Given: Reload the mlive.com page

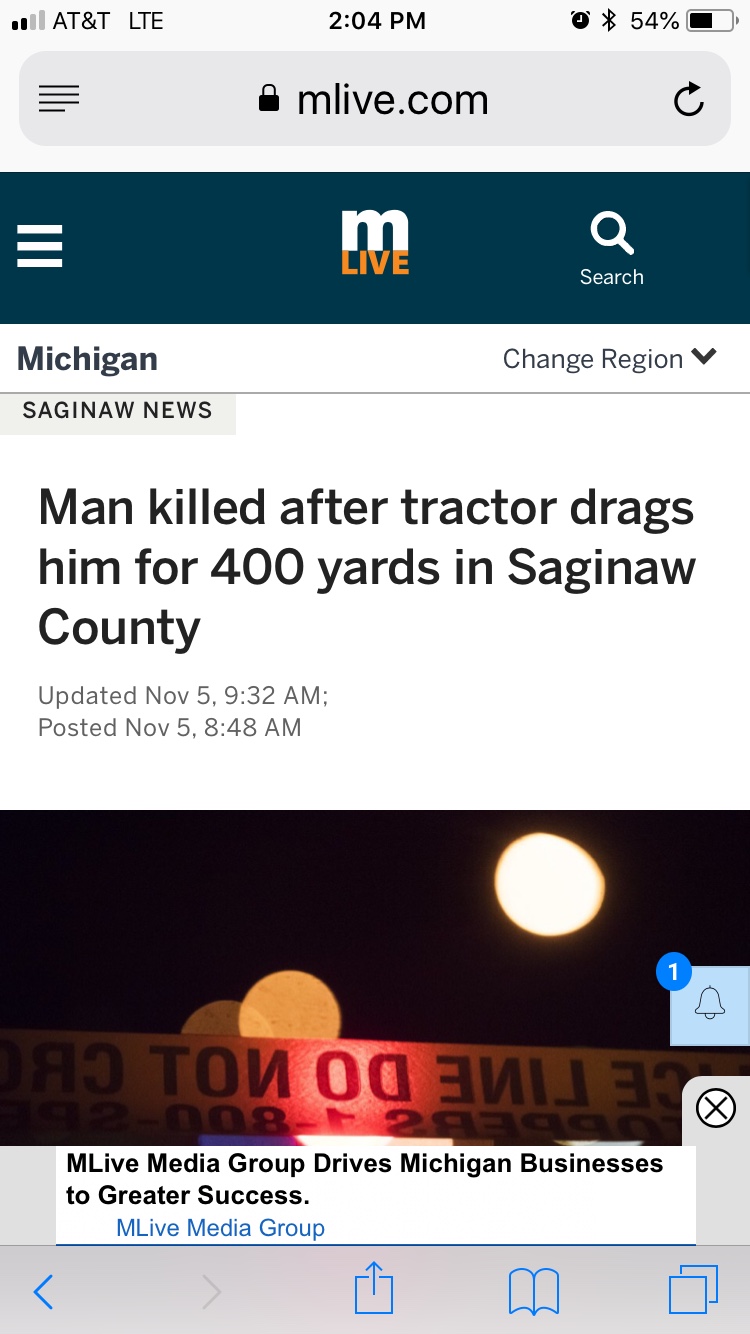Looking at the screenshot, I should coord(688,100).
